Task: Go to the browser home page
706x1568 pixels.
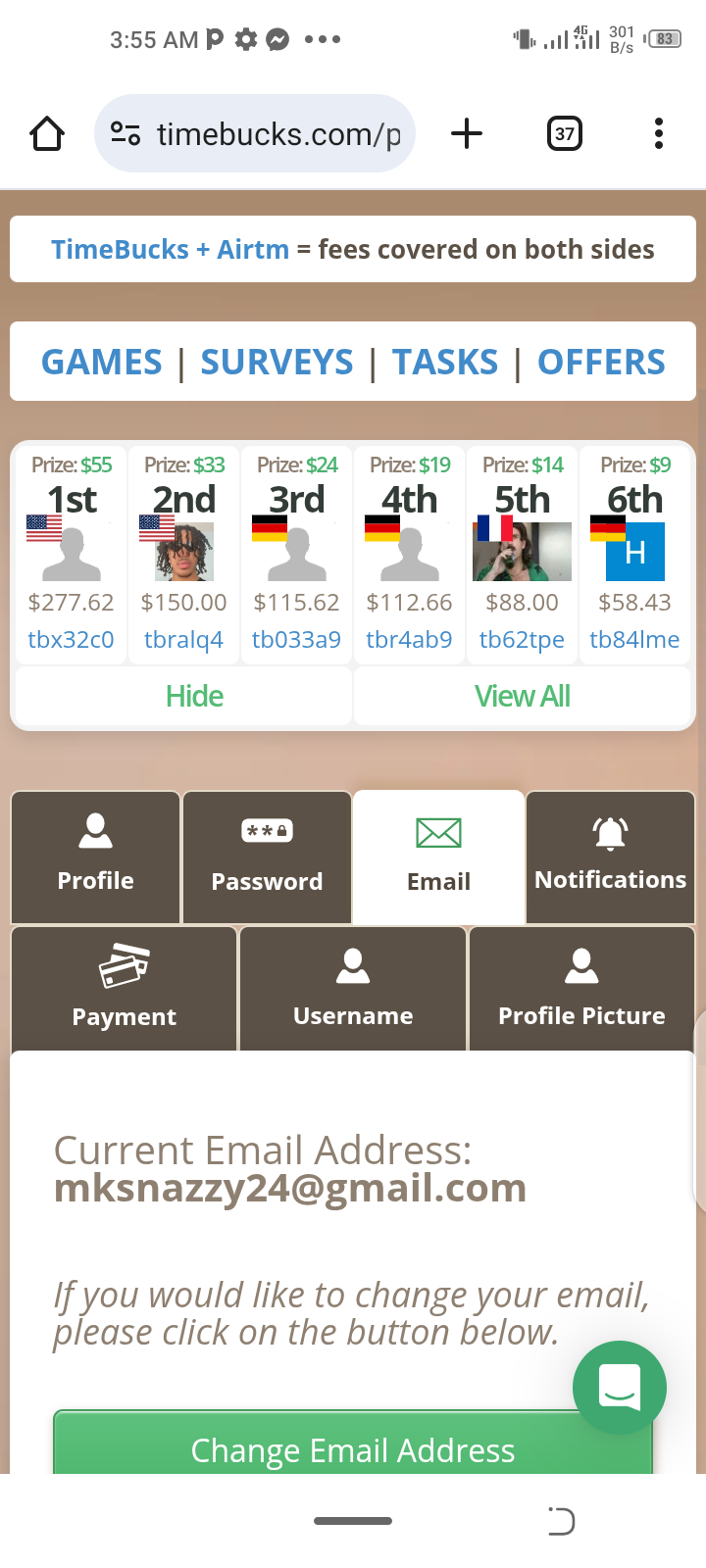Action: tap(47, 133)
